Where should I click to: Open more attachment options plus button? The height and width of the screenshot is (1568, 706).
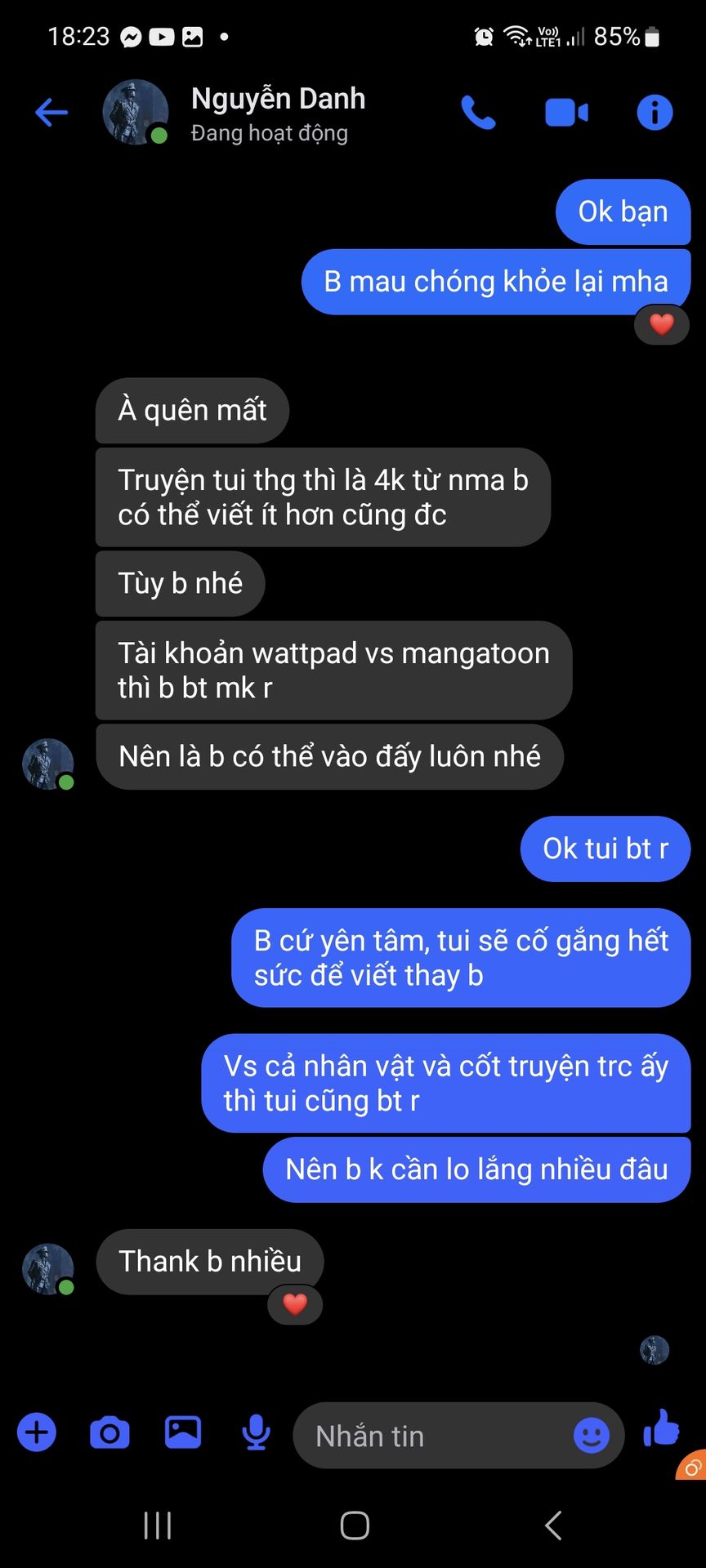pyautogui.click(x=37, y=1432)
